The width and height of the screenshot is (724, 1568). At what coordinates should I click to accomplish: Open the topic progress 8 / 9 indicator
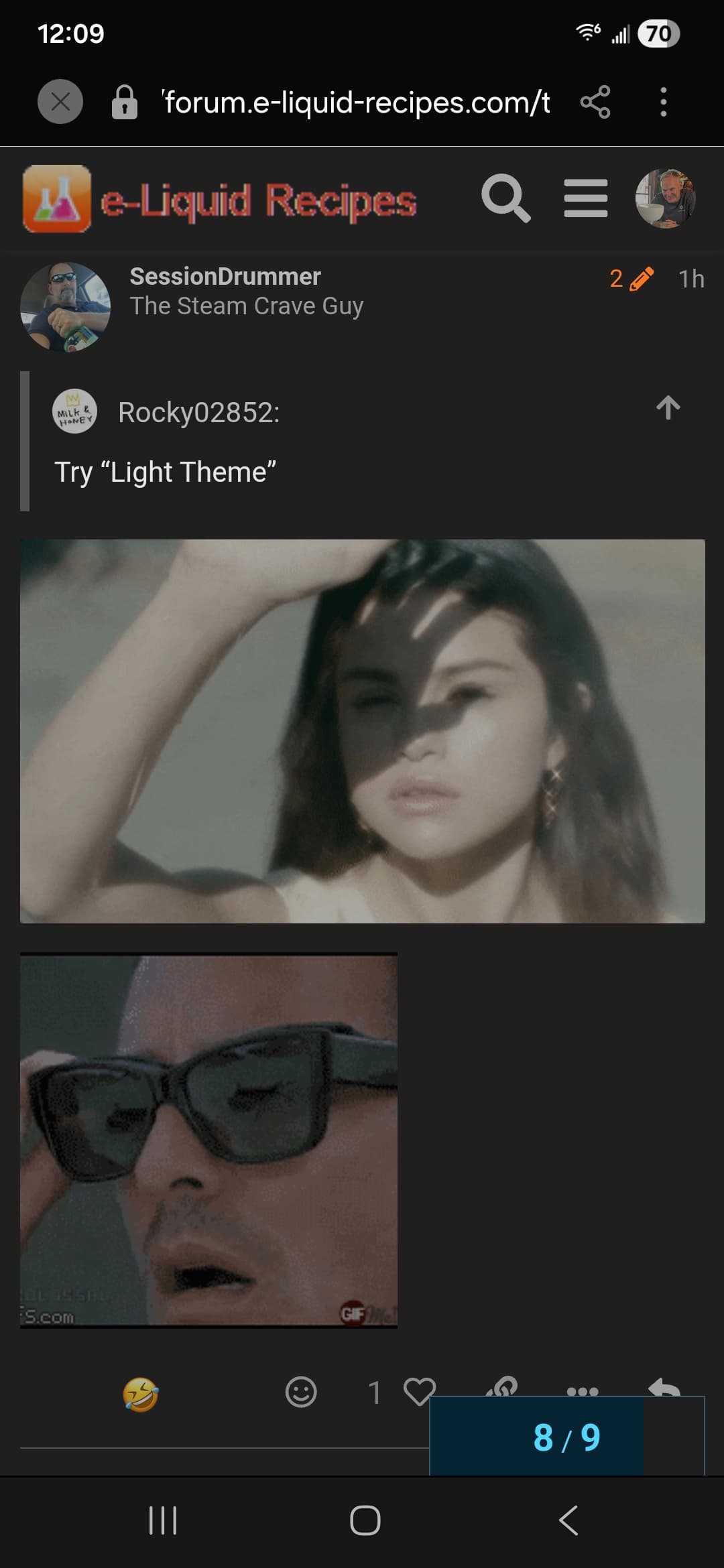pos(566,1437)
